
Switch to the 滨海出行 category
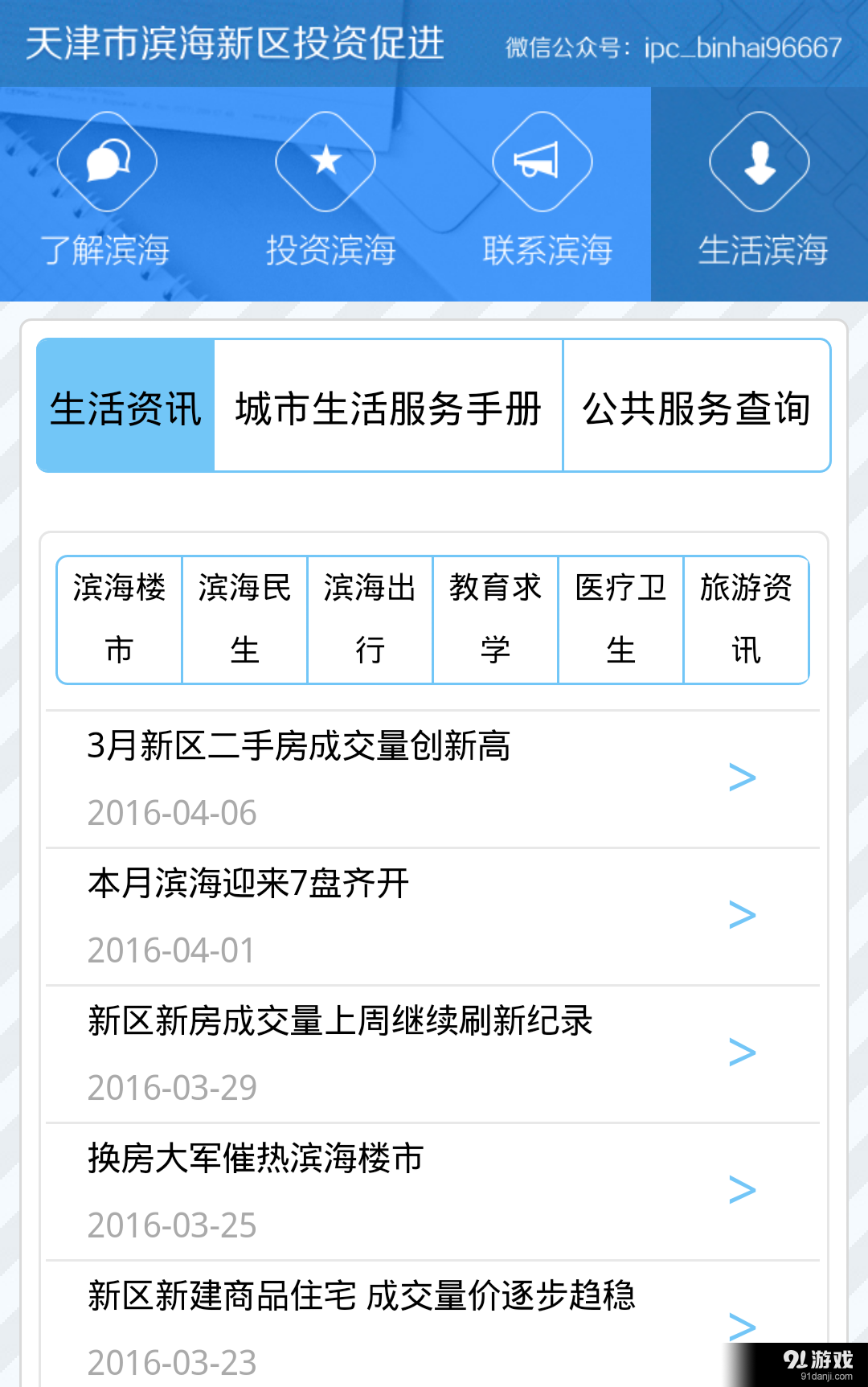click(x=370, y=619)
